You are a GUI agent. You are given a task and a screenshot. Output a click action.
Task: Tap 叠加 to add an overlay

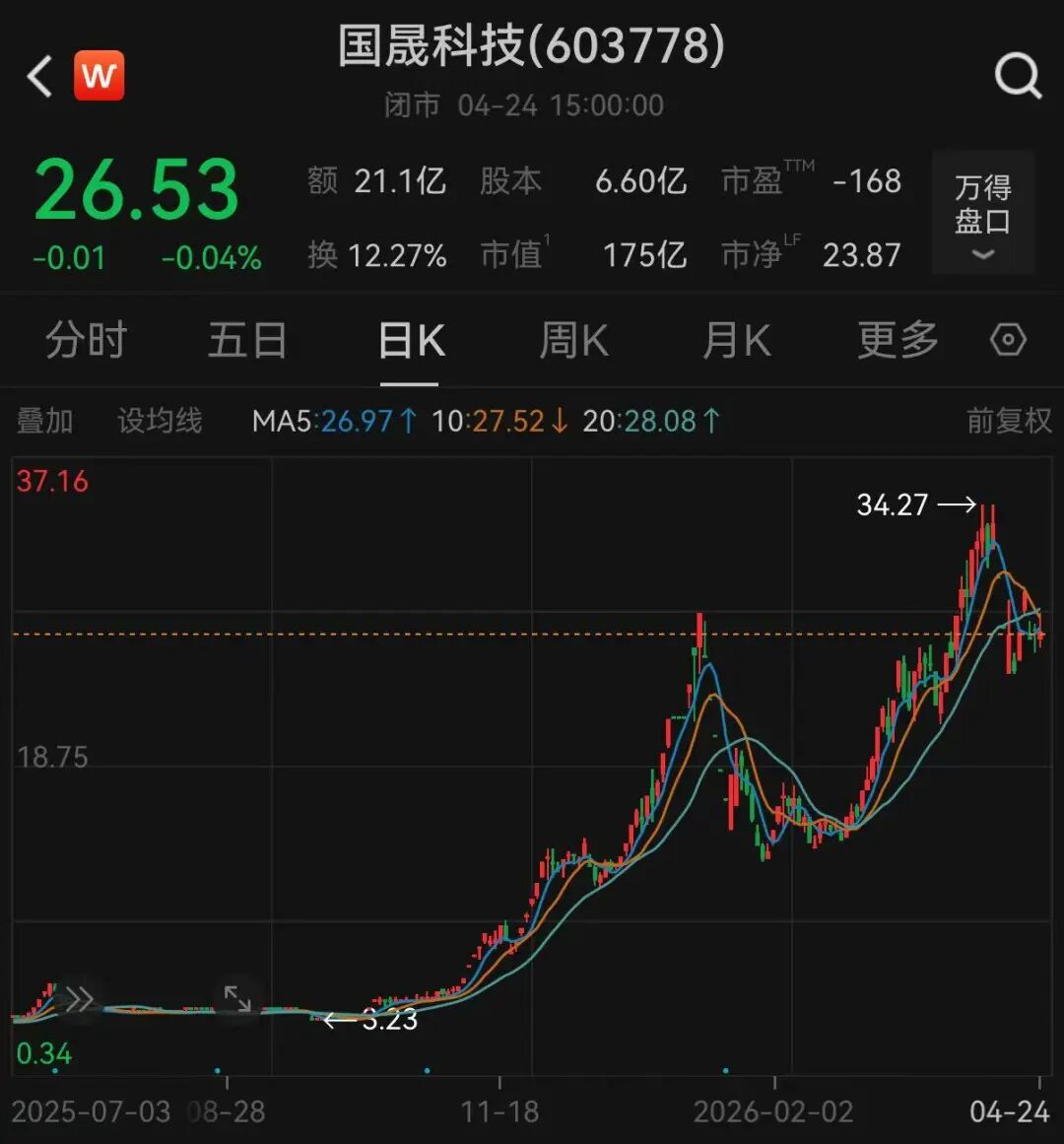click(45, 420)
